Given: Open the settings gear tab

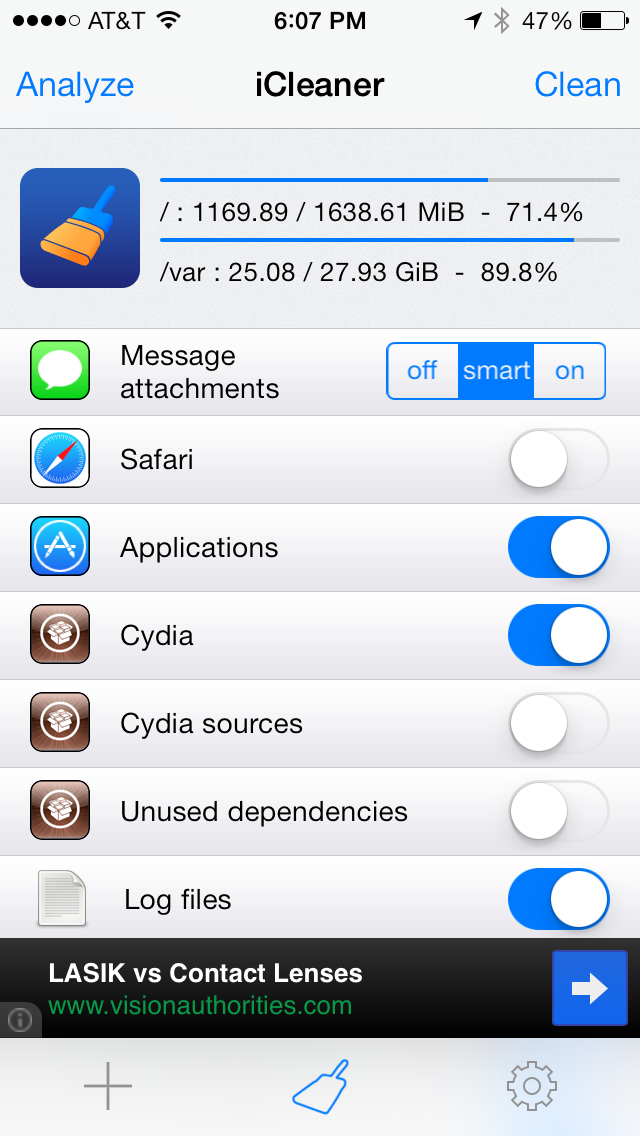Looking at the screenshot, I should point(531,1086).
